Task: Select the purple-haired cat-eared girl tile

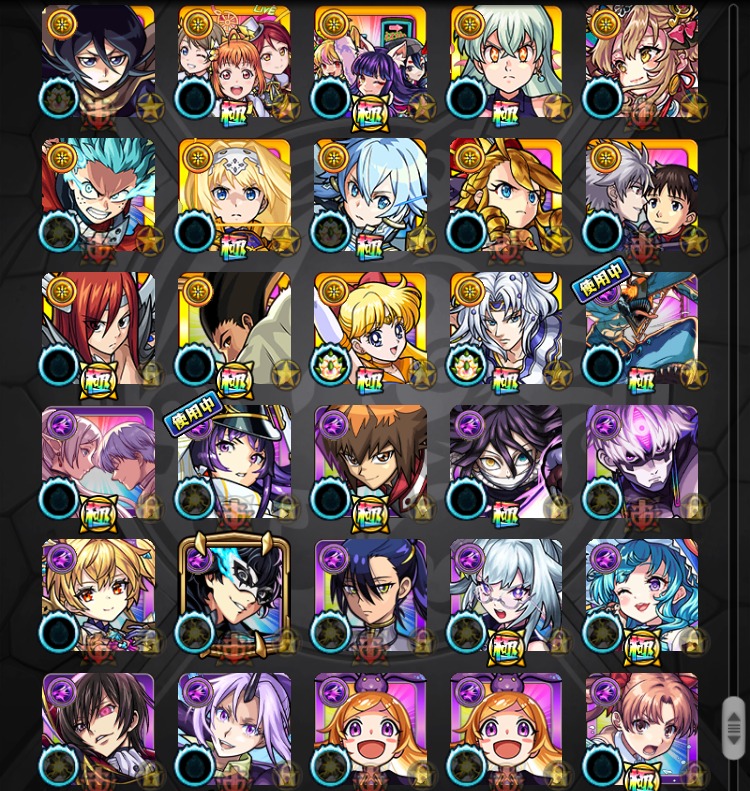Action: (x=370, y=62)
